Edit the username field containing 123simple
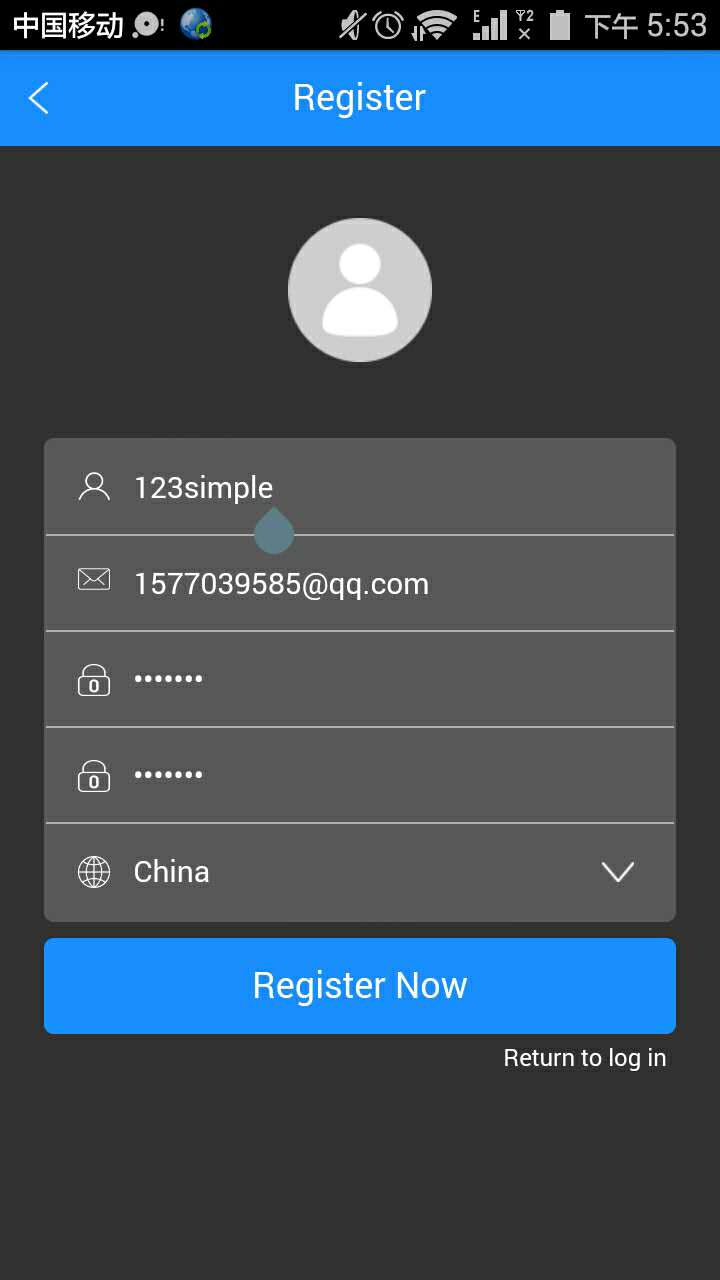 click(x=360, y=487)
